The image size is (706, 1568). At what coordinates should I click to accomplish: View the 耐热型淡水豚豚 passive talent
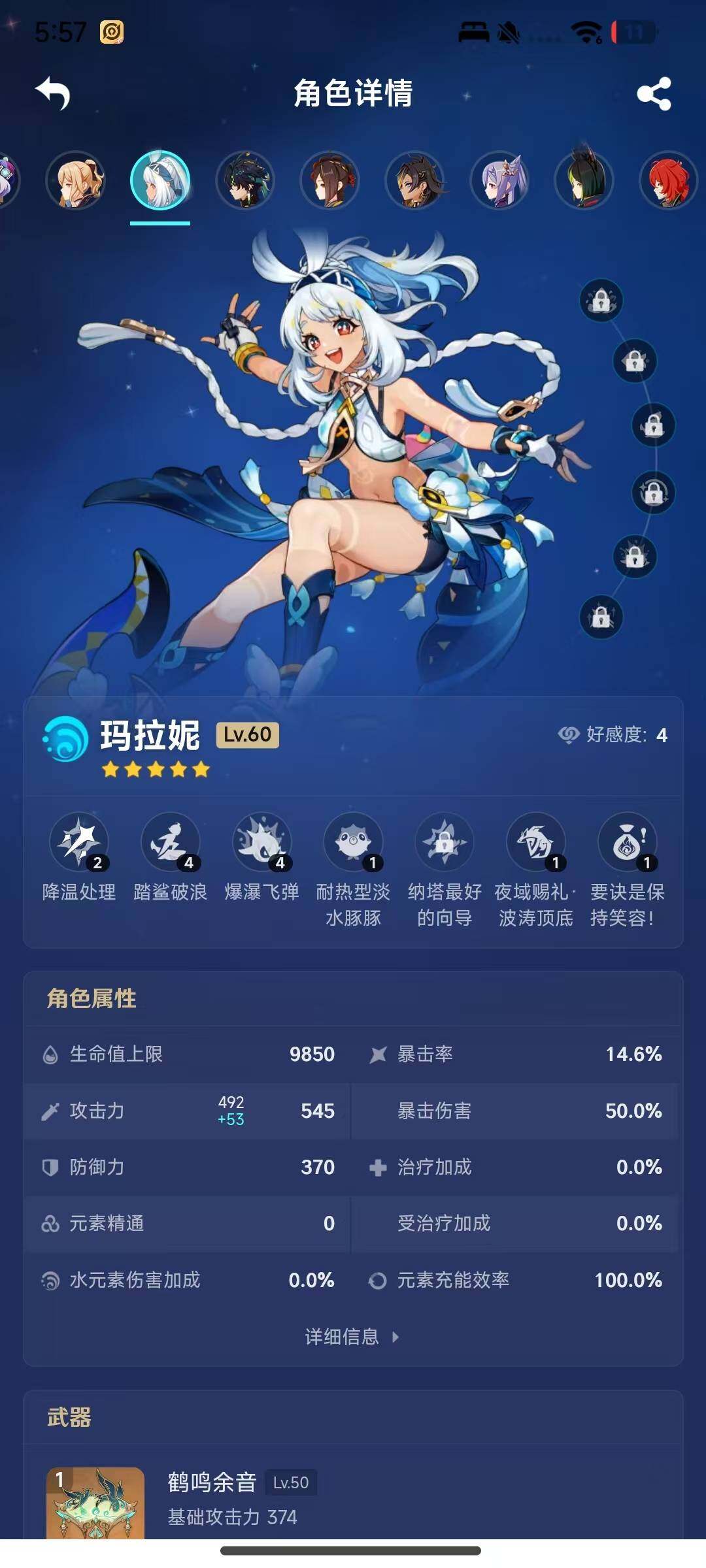353,841
